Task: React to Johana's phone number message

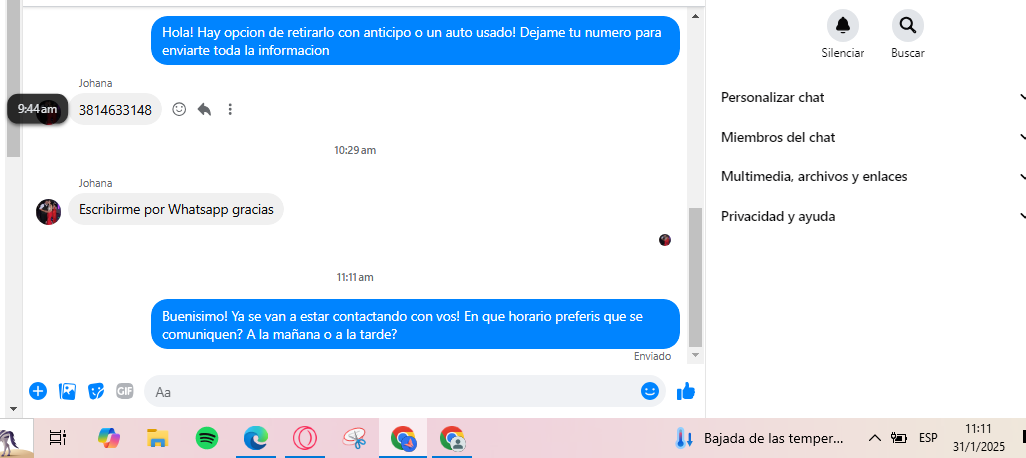Action: coord(179,109)
